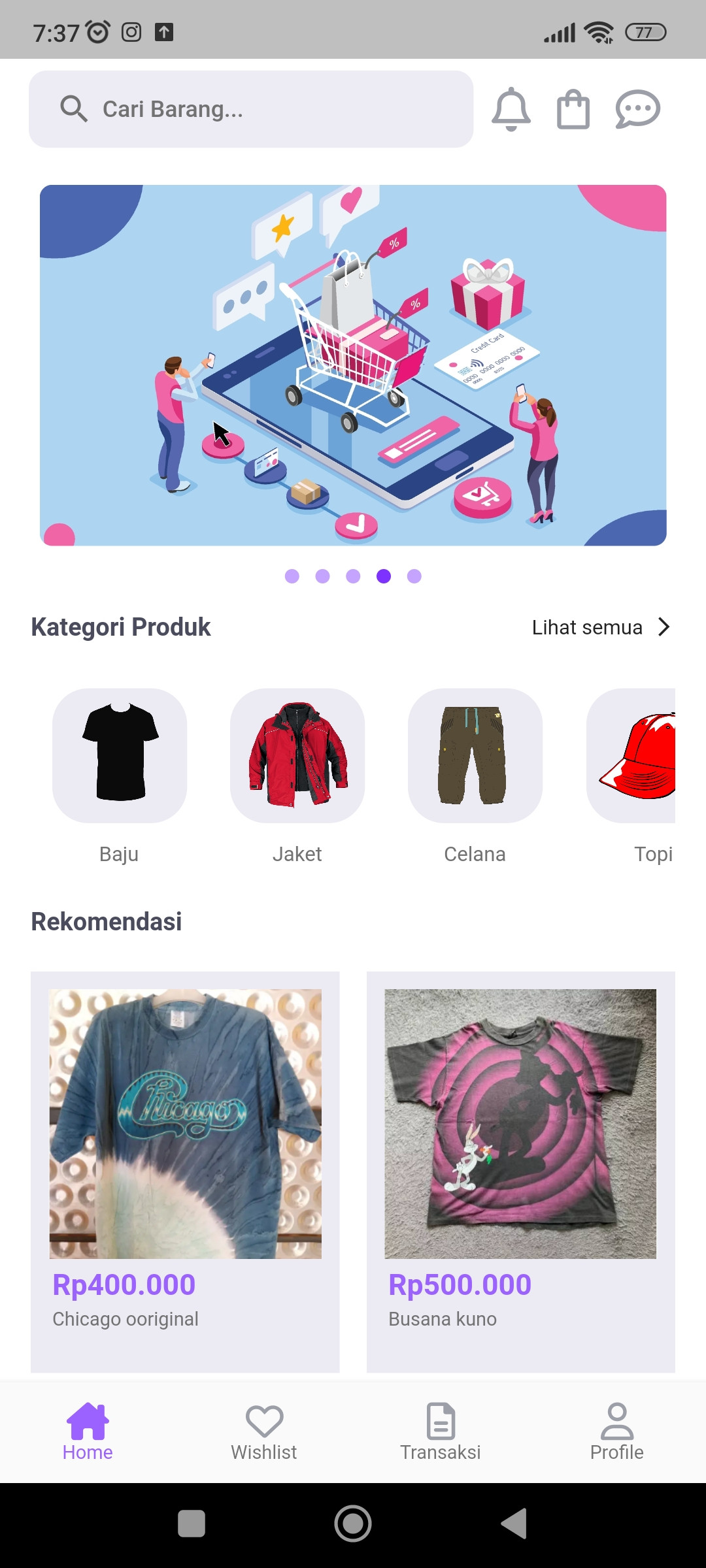
Task: Tap Lihat semua to view all categories
Action: point(601,627)
